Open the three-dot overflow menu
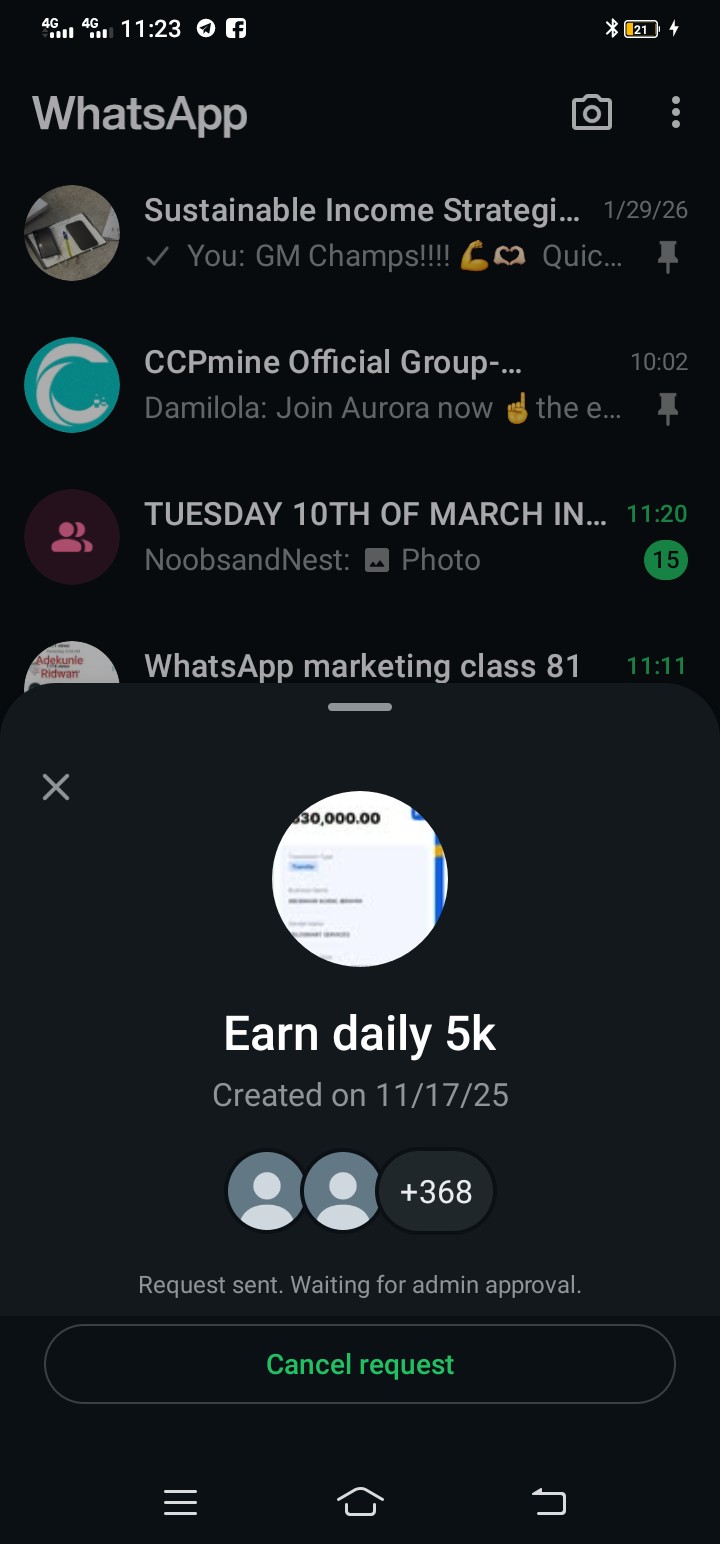Viewport: 720px width, 1544px height. 676,113
